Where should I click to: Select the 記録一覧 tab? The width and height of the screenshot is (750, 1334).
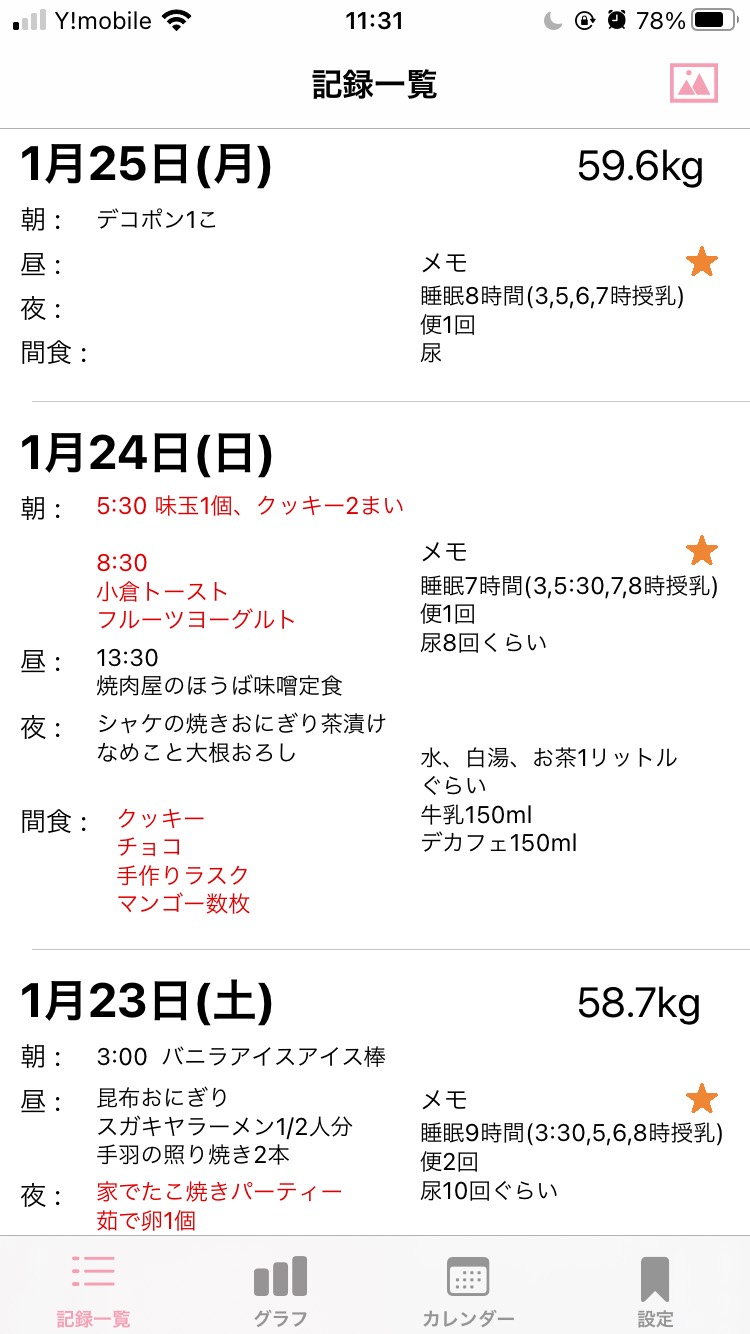[93, 1290]
